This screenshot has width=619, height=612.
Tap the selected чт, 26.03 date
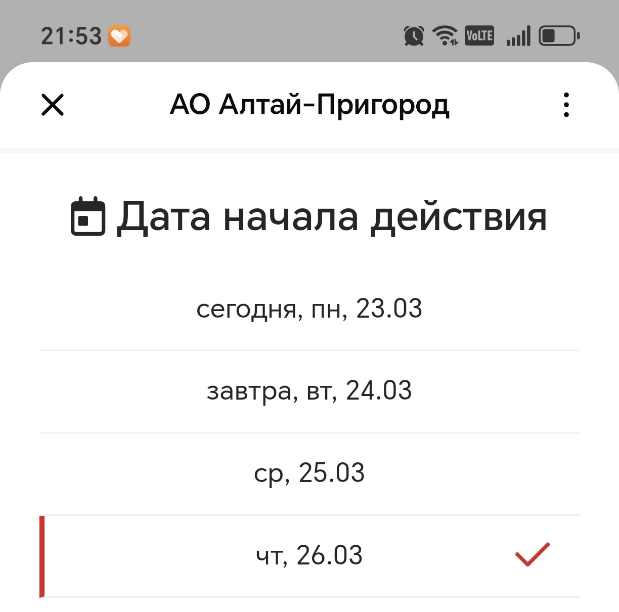click(x=309, y=555)
